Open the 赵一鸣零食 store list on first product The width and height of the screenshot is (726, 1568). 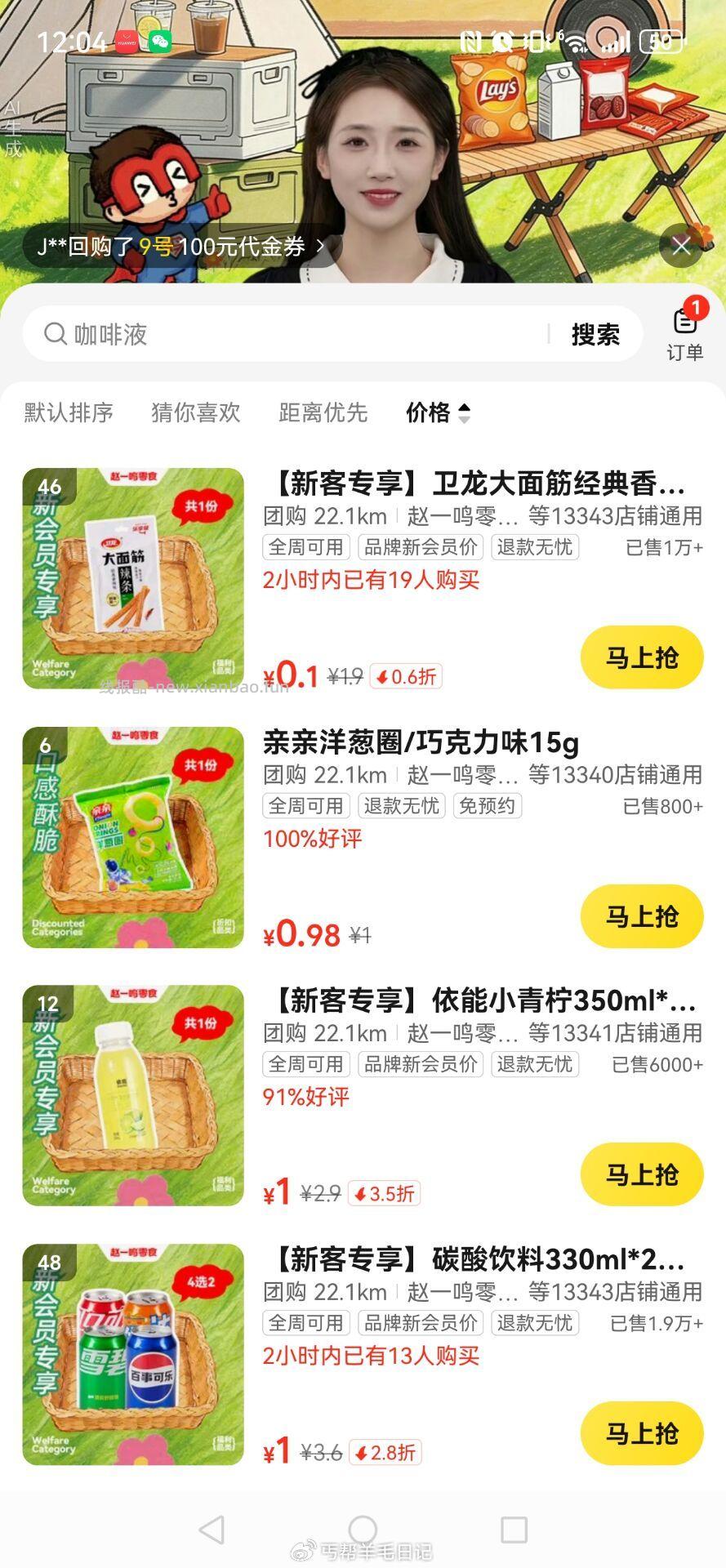pos(458,516)
